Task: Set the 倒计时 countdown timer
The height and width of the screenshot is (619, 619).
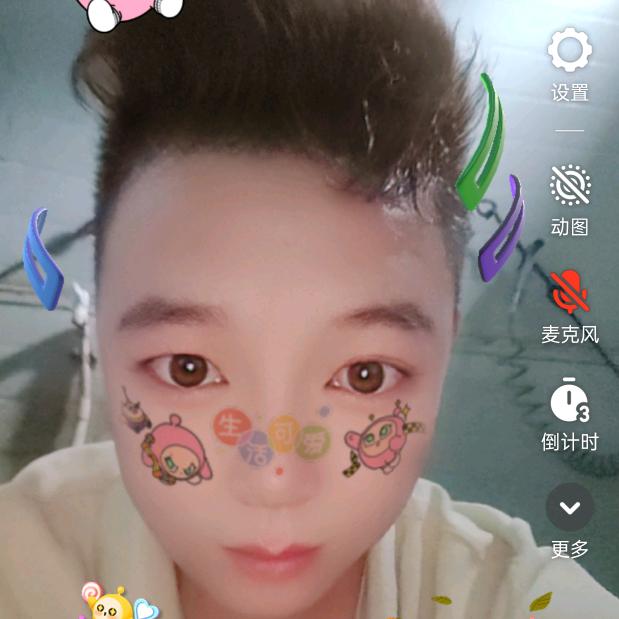Action: (570, 402)
